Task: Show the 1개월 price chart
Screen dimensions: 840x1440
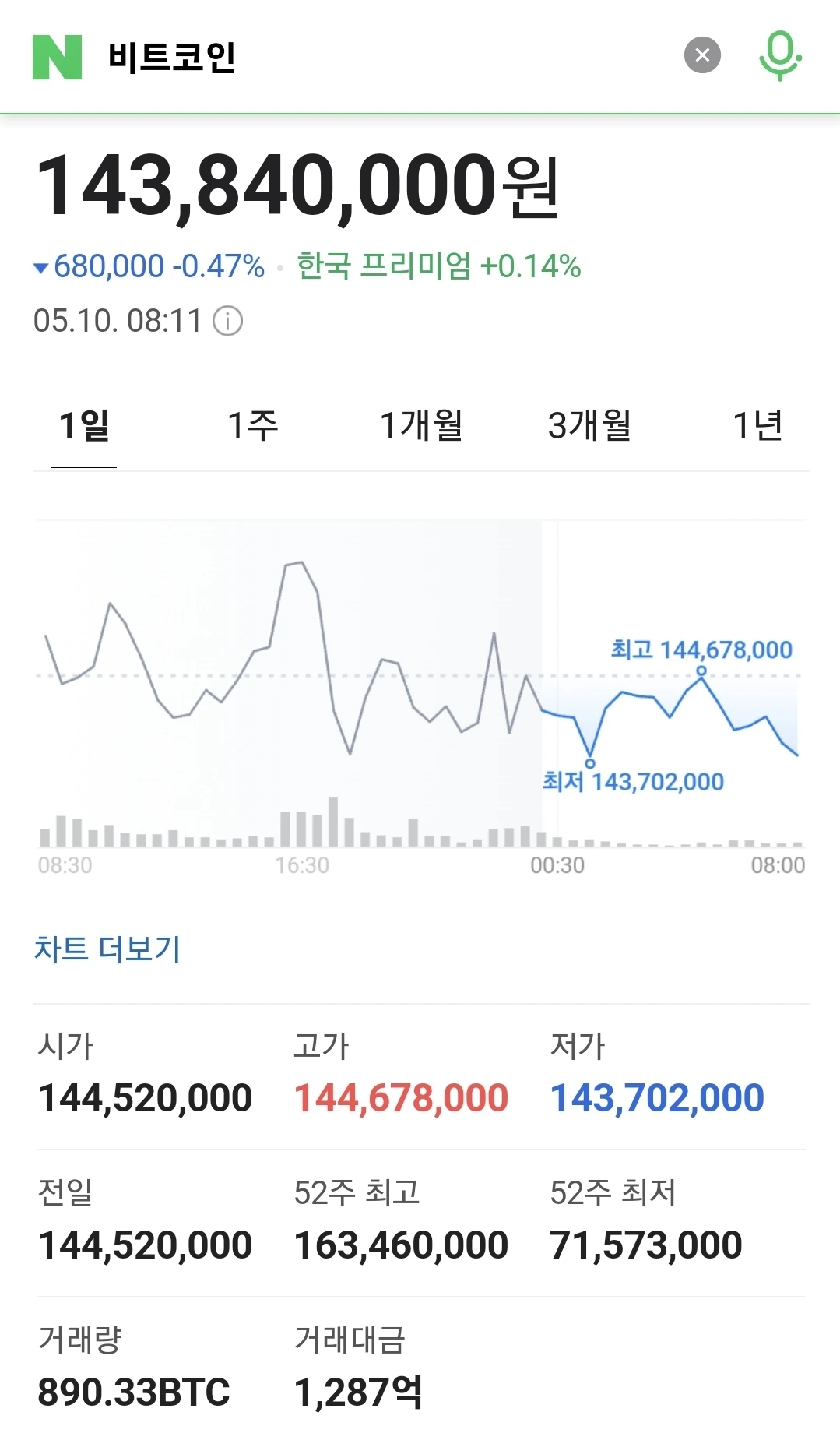Action: click(421, 426)
